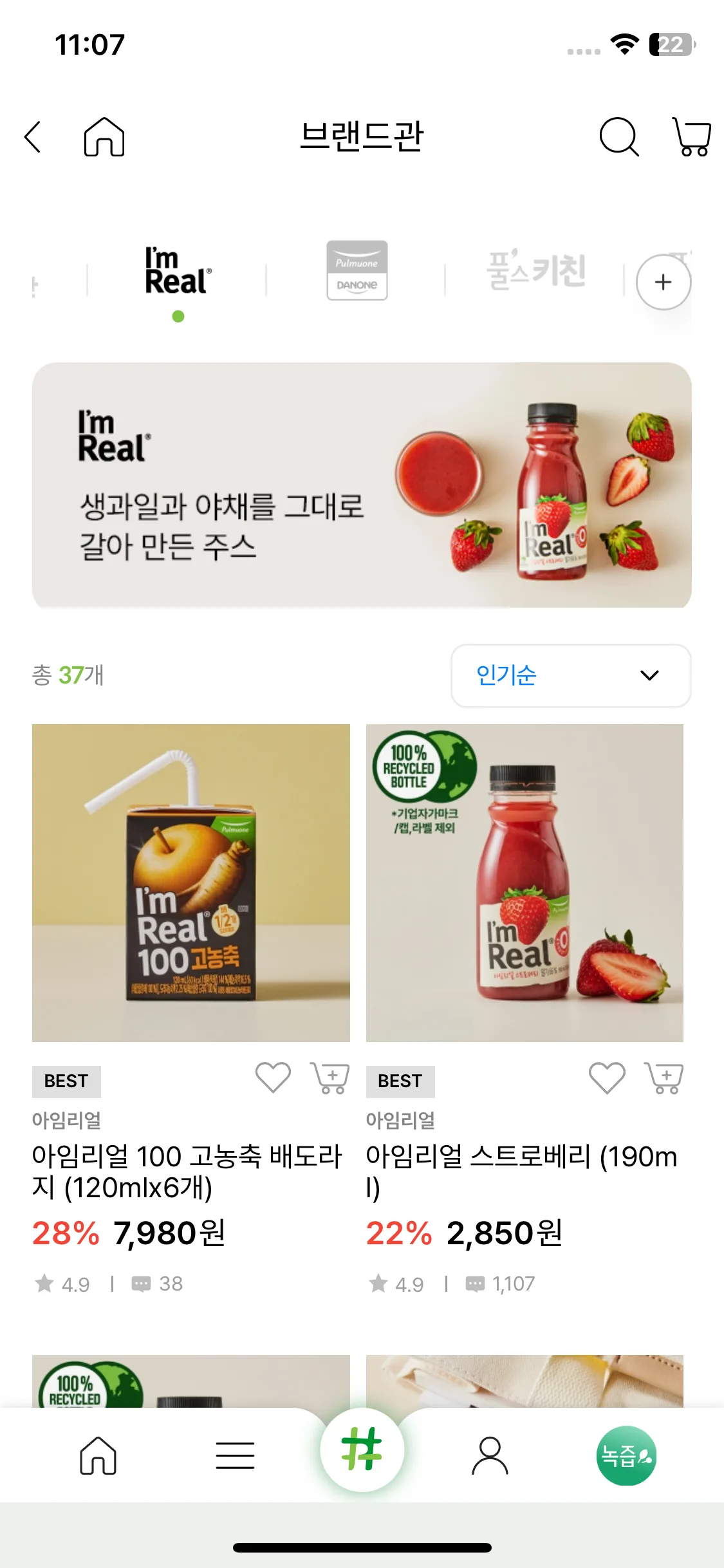Add 아임리얼 스트로베리 to cart
724x1568 pixels.
[x=664, y=1077]
